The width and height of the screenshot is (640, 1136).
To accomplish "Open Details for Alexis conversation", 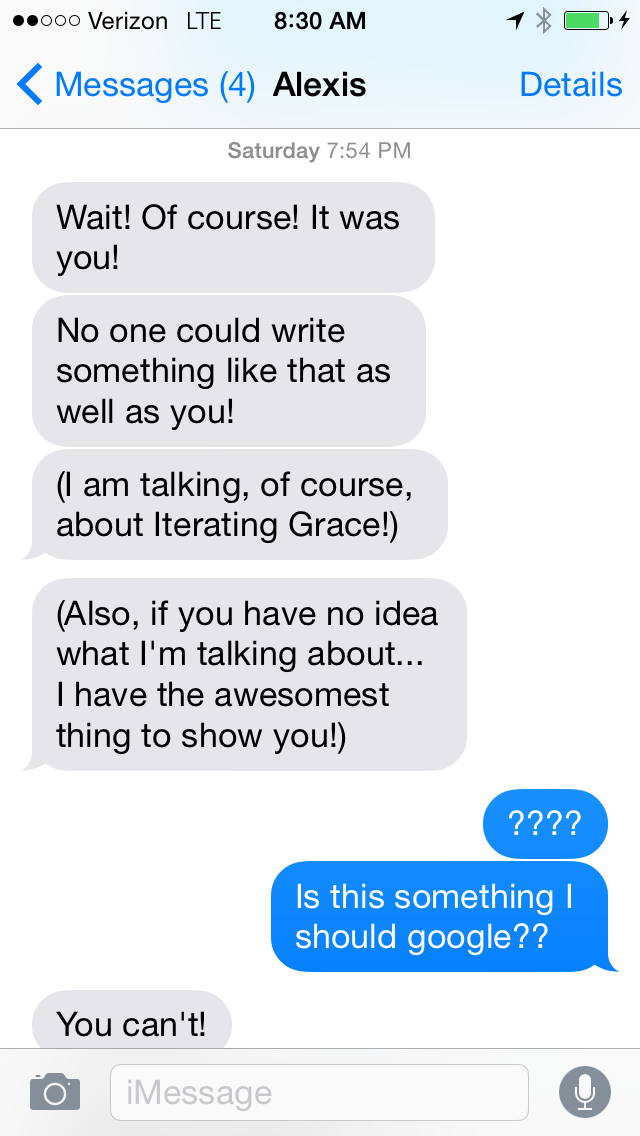I will pyautogui.click(x=570, y=85).
